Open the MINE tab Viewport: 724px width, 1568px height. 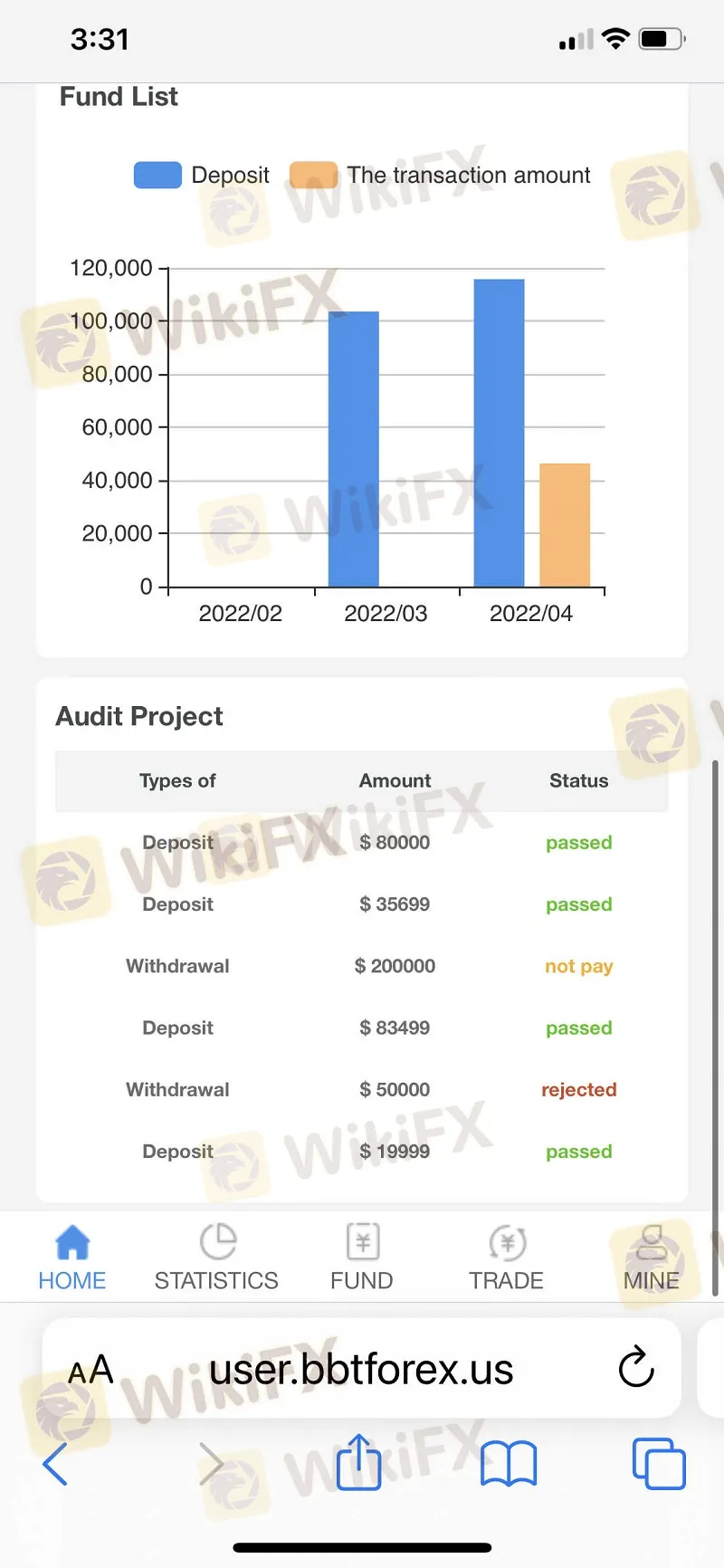(x=651, y=1257)
